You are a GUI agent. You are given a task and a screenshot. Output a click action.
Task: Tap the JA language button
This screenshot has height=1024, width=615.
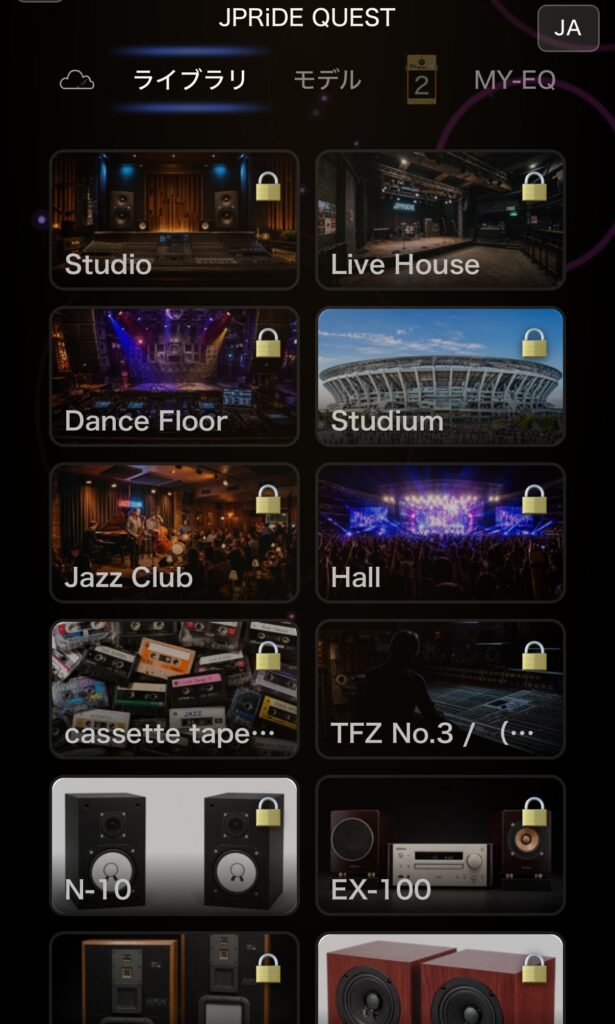pyautogui.click(x=568, y=28)
